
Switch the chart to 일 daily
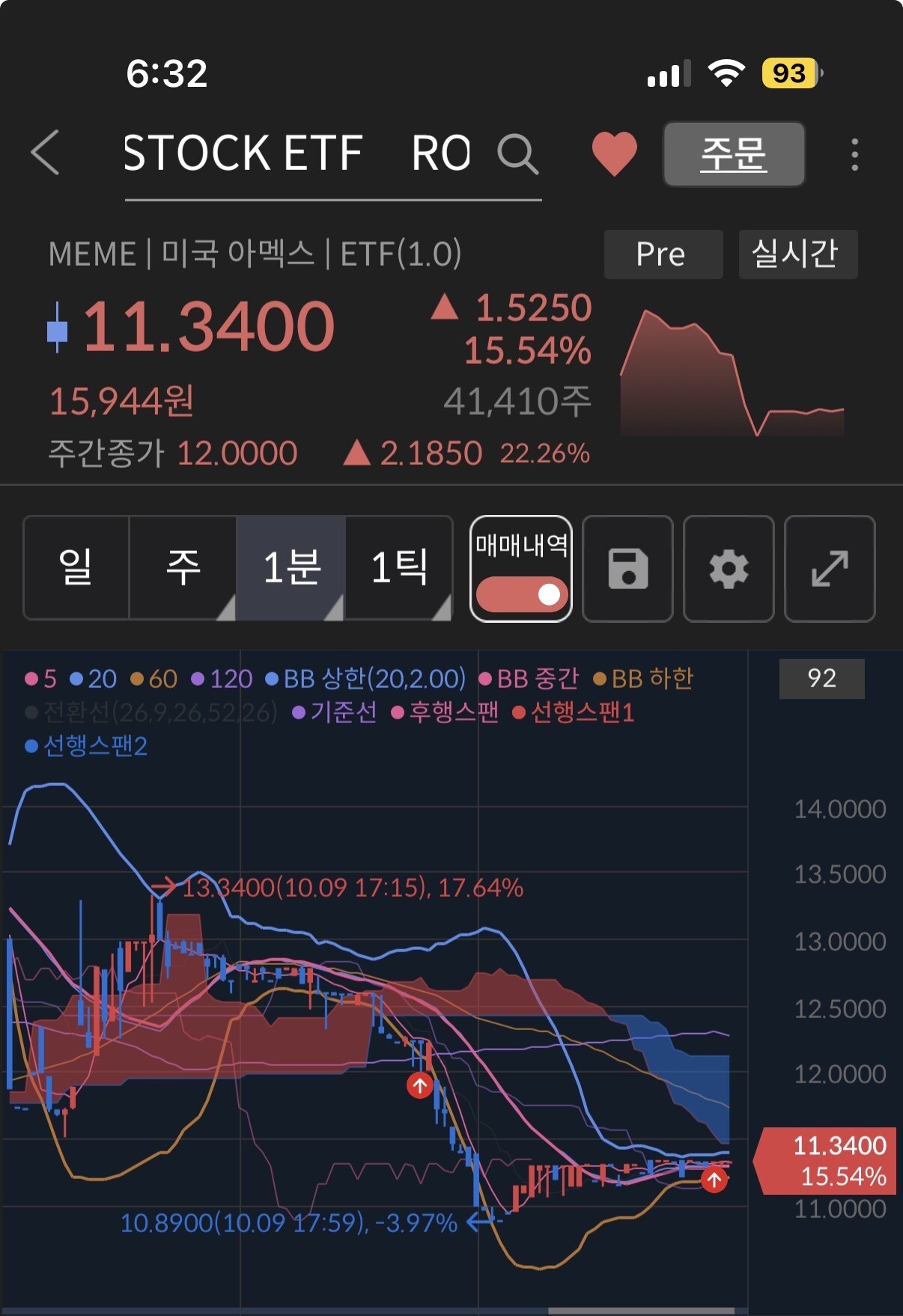coord(76,567)
